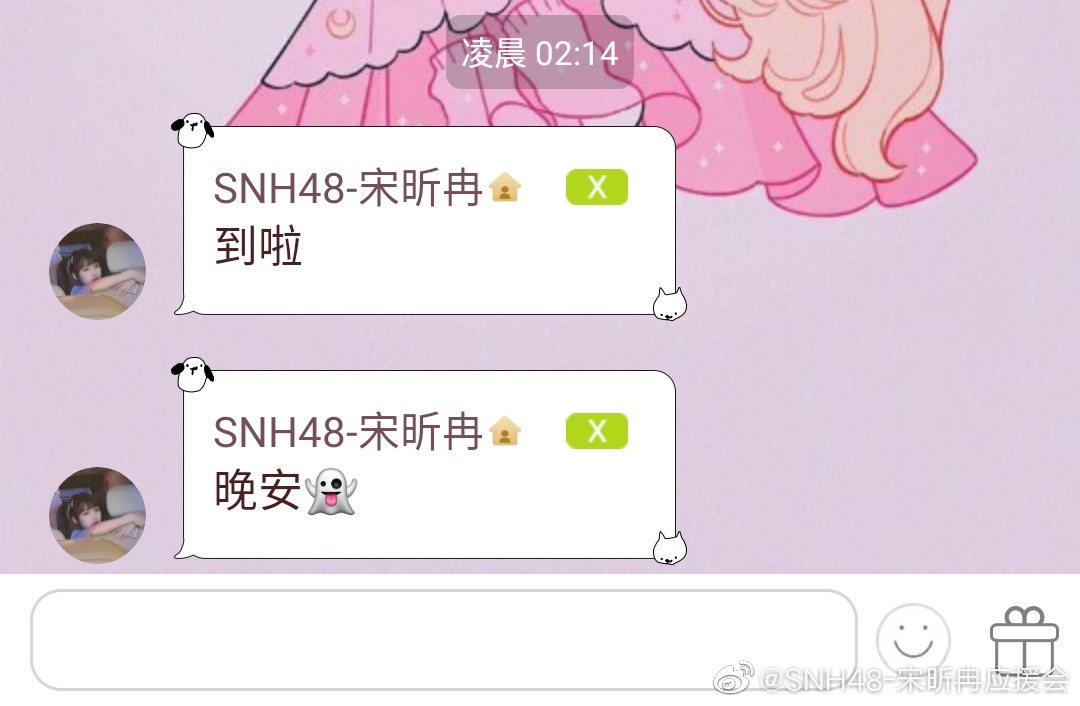Open avatar beside the 晚安 message
Viewport: 1080px width, 706px height.
pyautogui.click(x=98, y=515)
